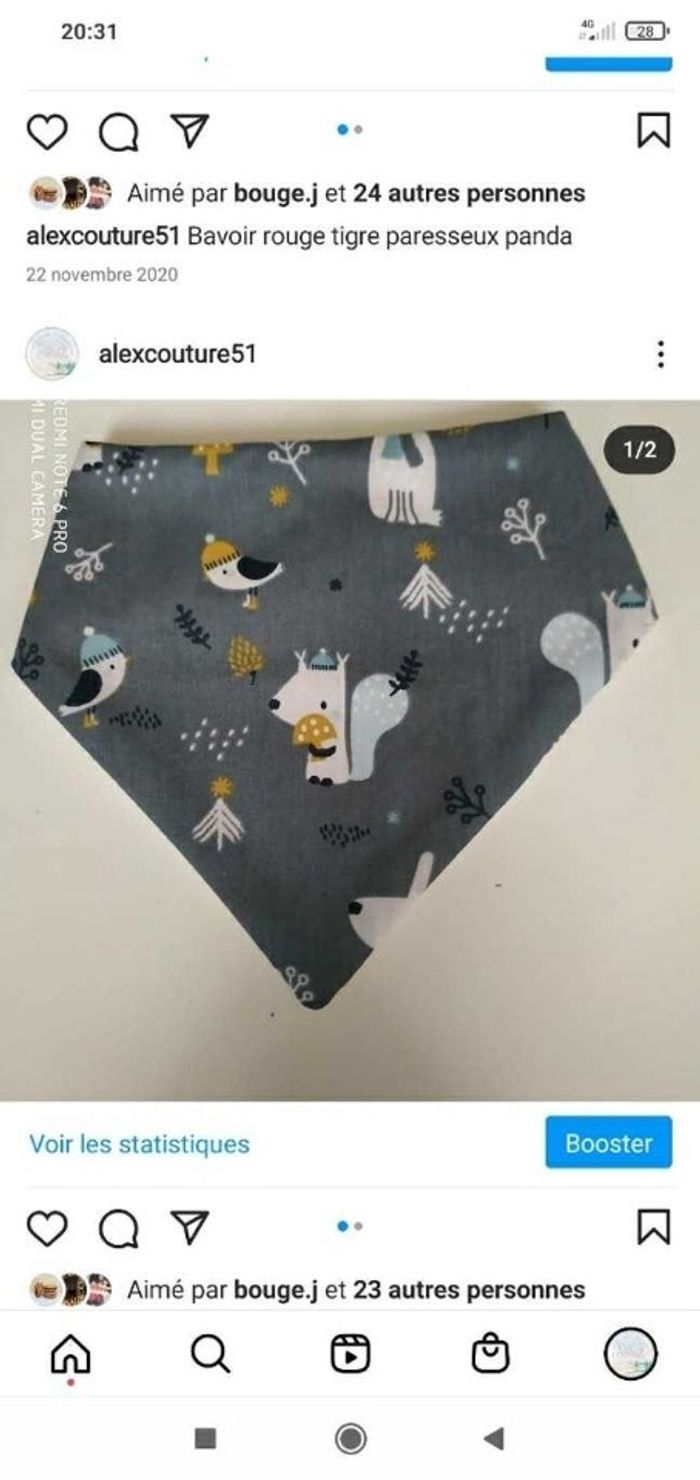View the 24 autres personnes likes list
This screenshot has width=700, height=1480.
pyautogui.click(x=469, y=193)
